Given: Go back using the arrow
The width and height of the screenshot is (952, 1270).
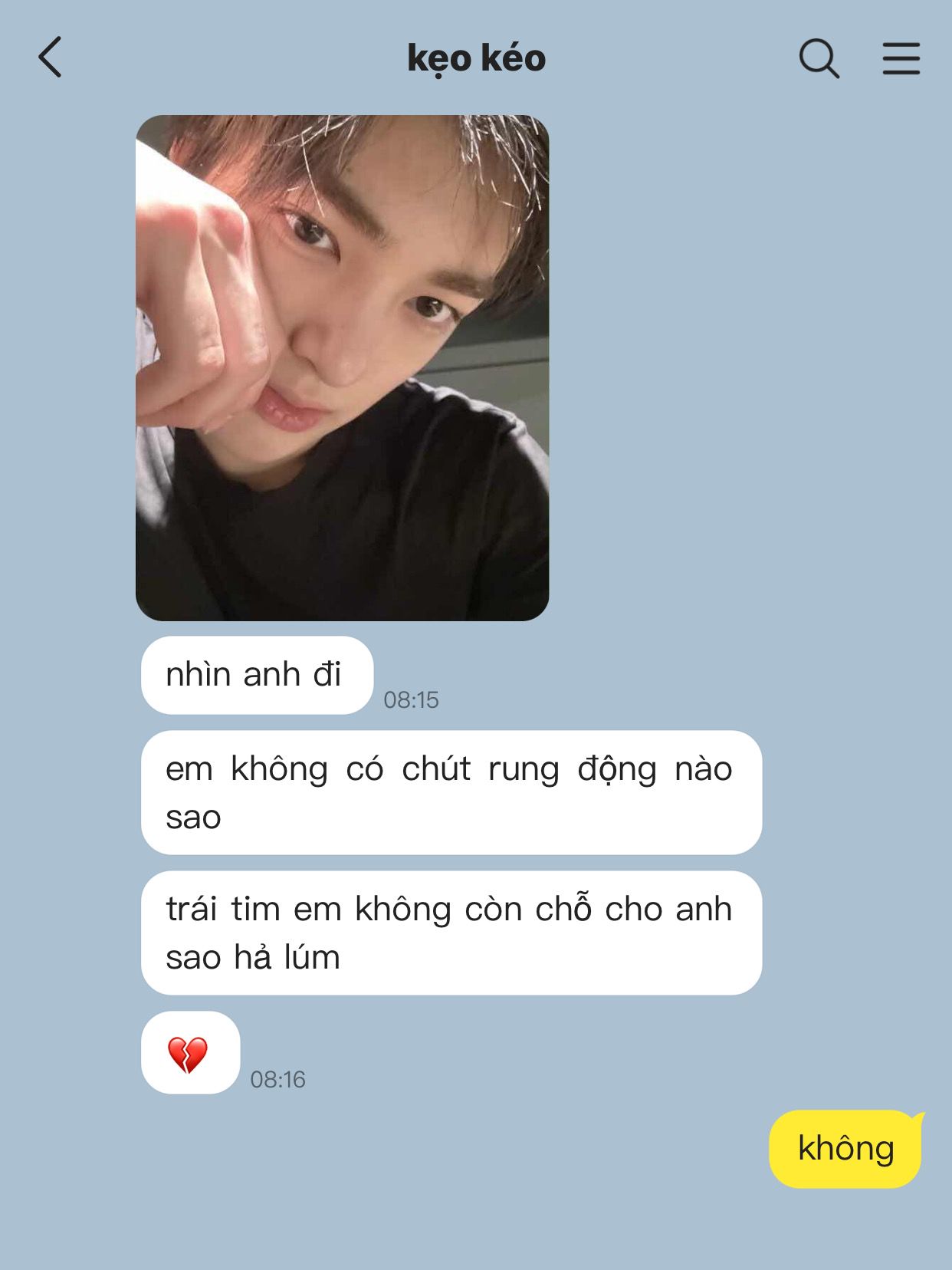Looking at the screenshot, I should point(50,58).
